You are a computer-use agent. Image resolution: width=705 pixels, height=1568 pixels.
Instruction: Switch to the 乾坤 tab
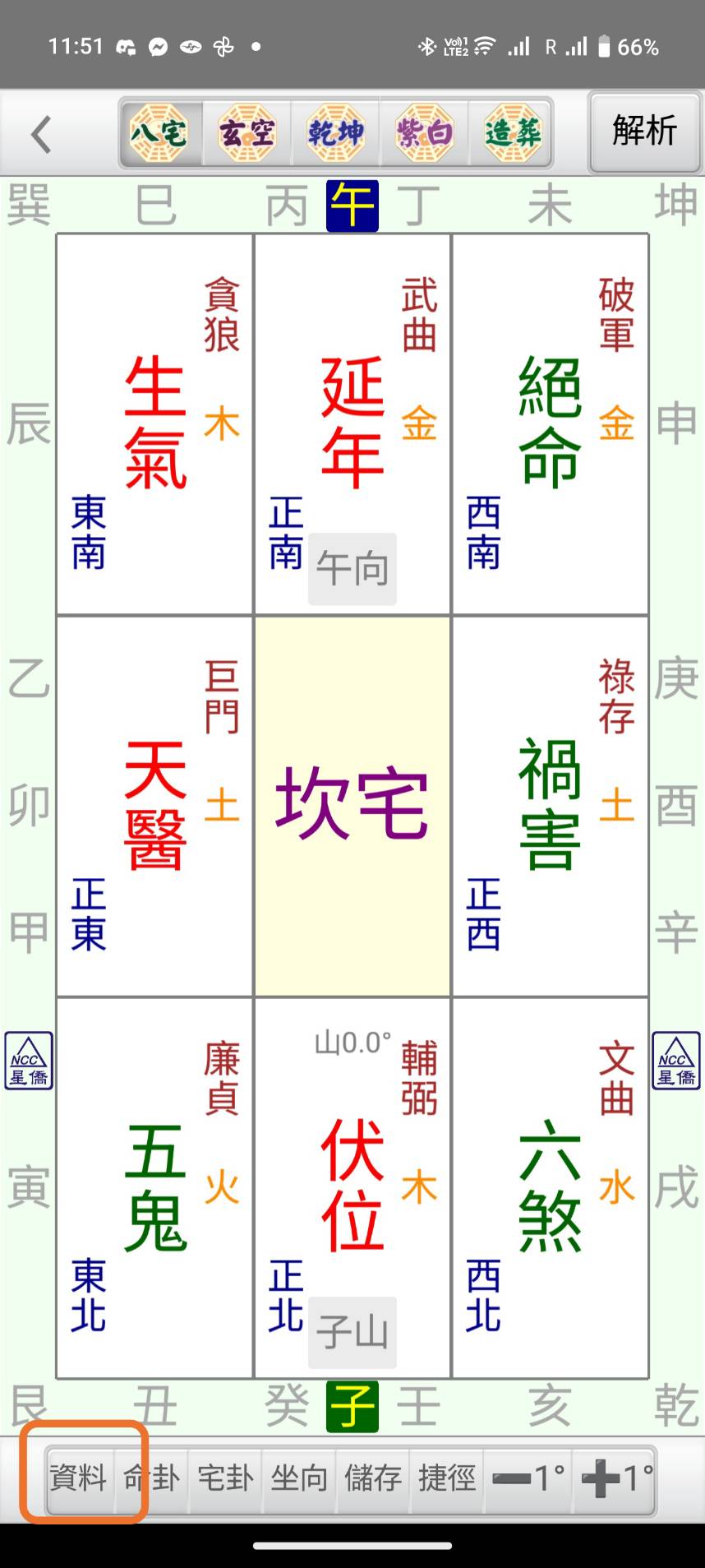[x=335, y=133]
